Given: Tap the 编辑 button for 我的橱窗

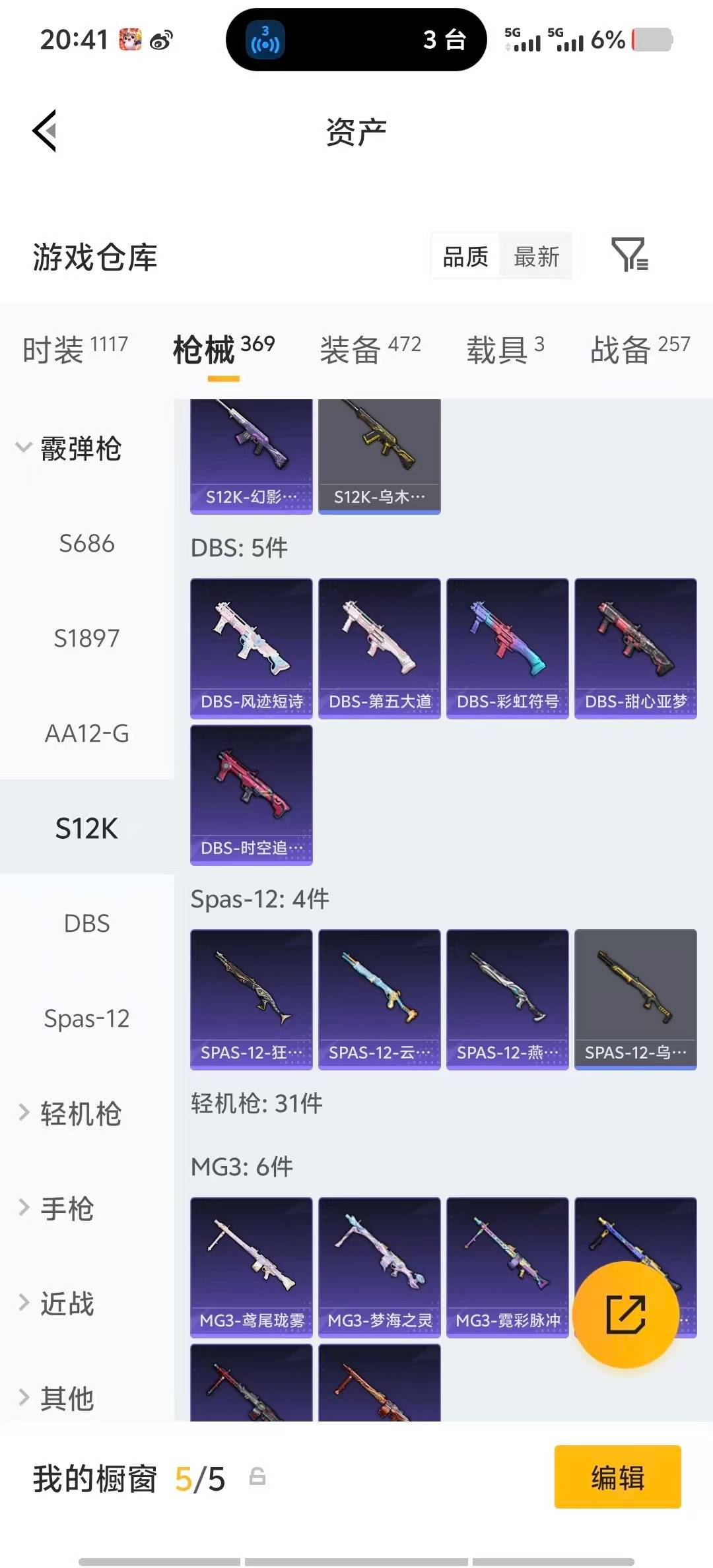Looking at the screenshot, I should tap(617, 1478).
